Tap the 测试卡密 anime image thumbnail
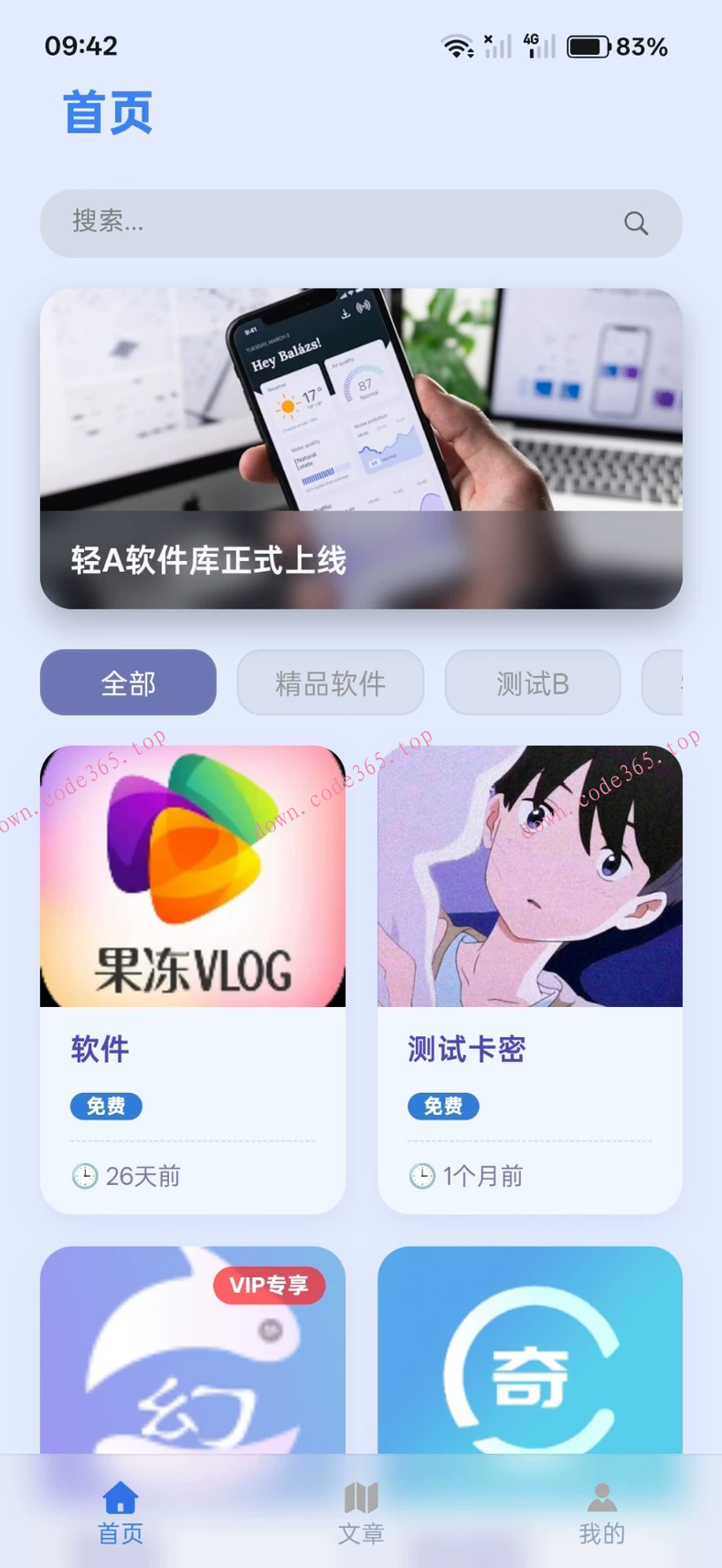The width and height of the screenshot is (722, 1568). (529, 877)
